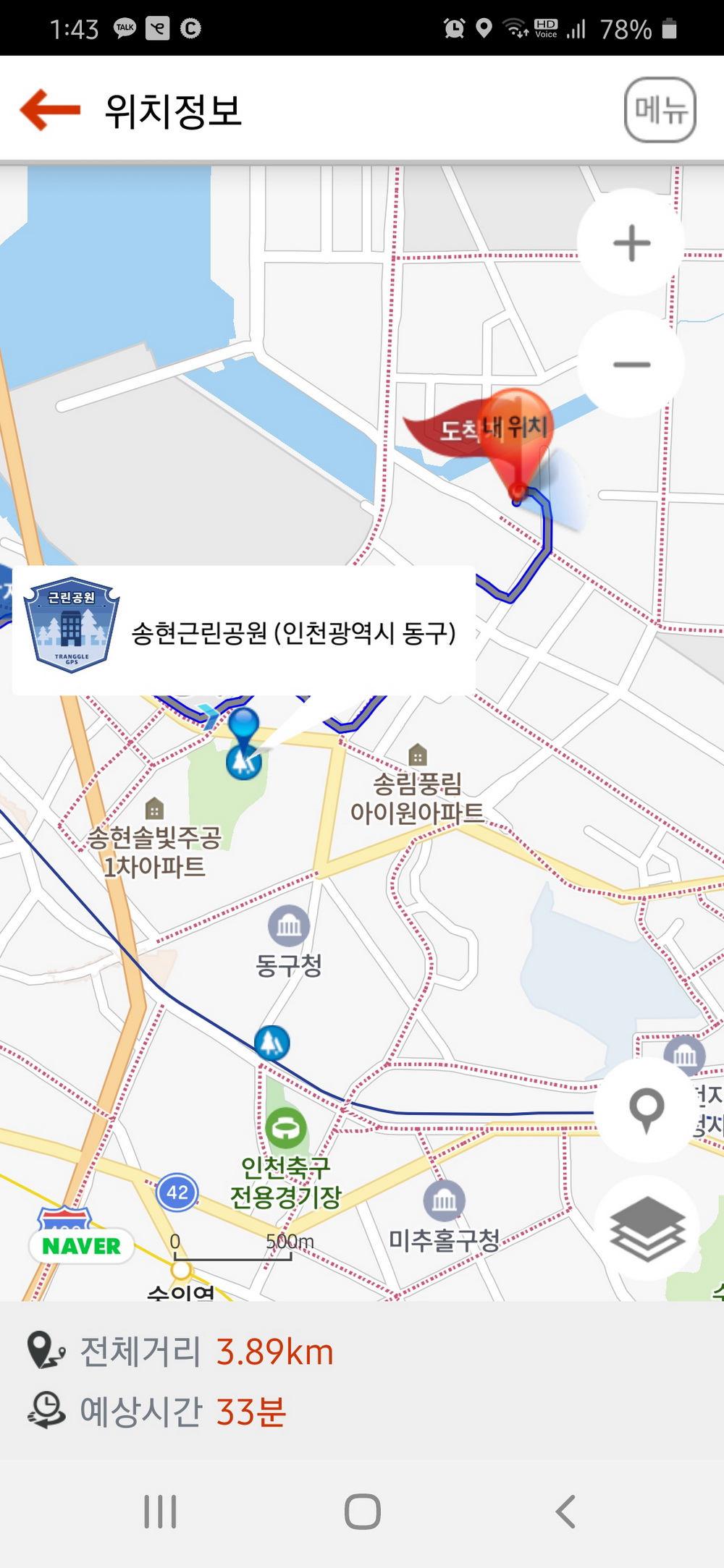Open the 송현근린공원 info card
The height and width of the screenshot is (1568, 724).
pos(243,631)
